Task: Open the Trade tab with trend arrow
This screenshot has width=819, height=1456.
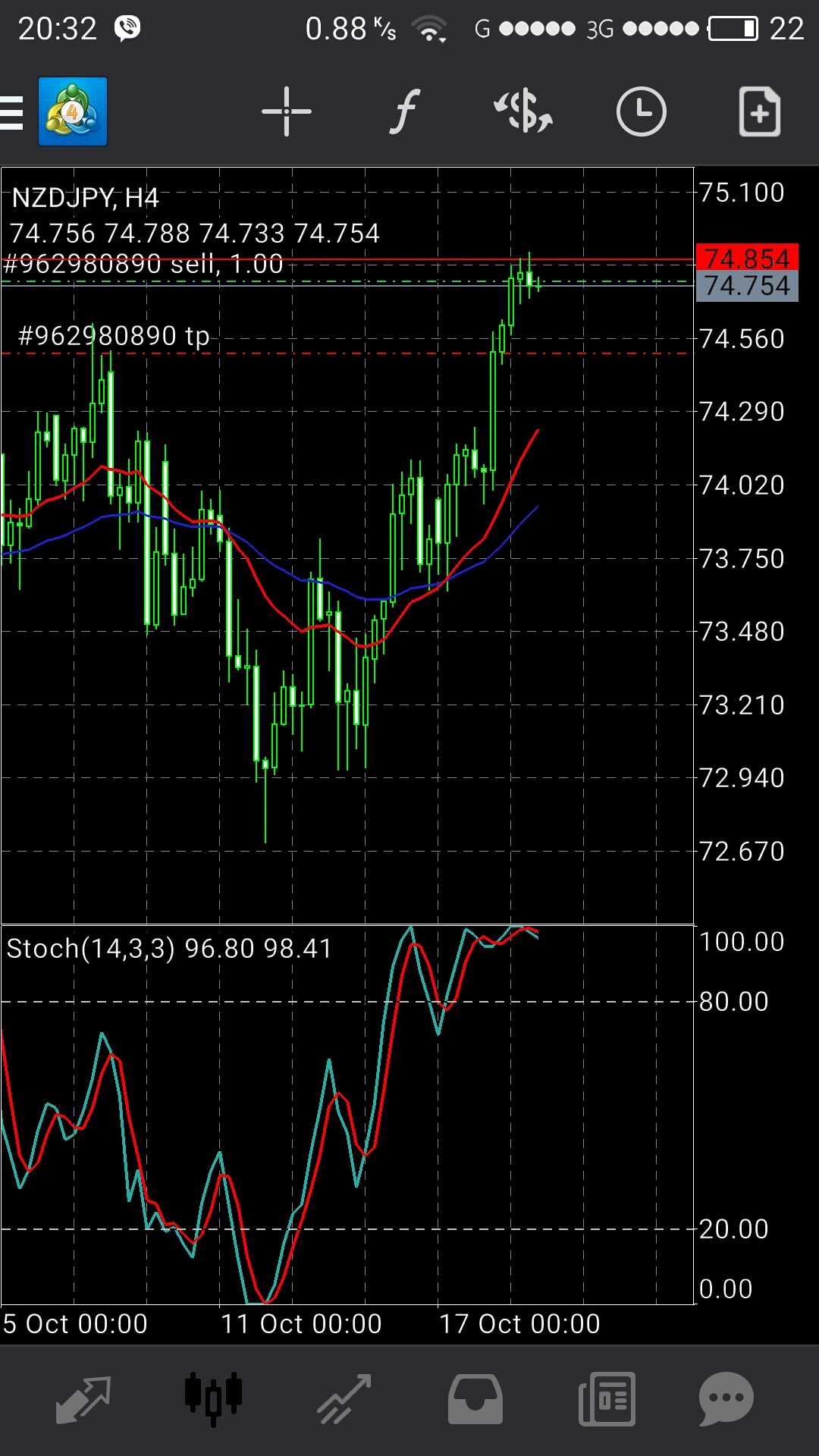Action: tap(345, 1399)
